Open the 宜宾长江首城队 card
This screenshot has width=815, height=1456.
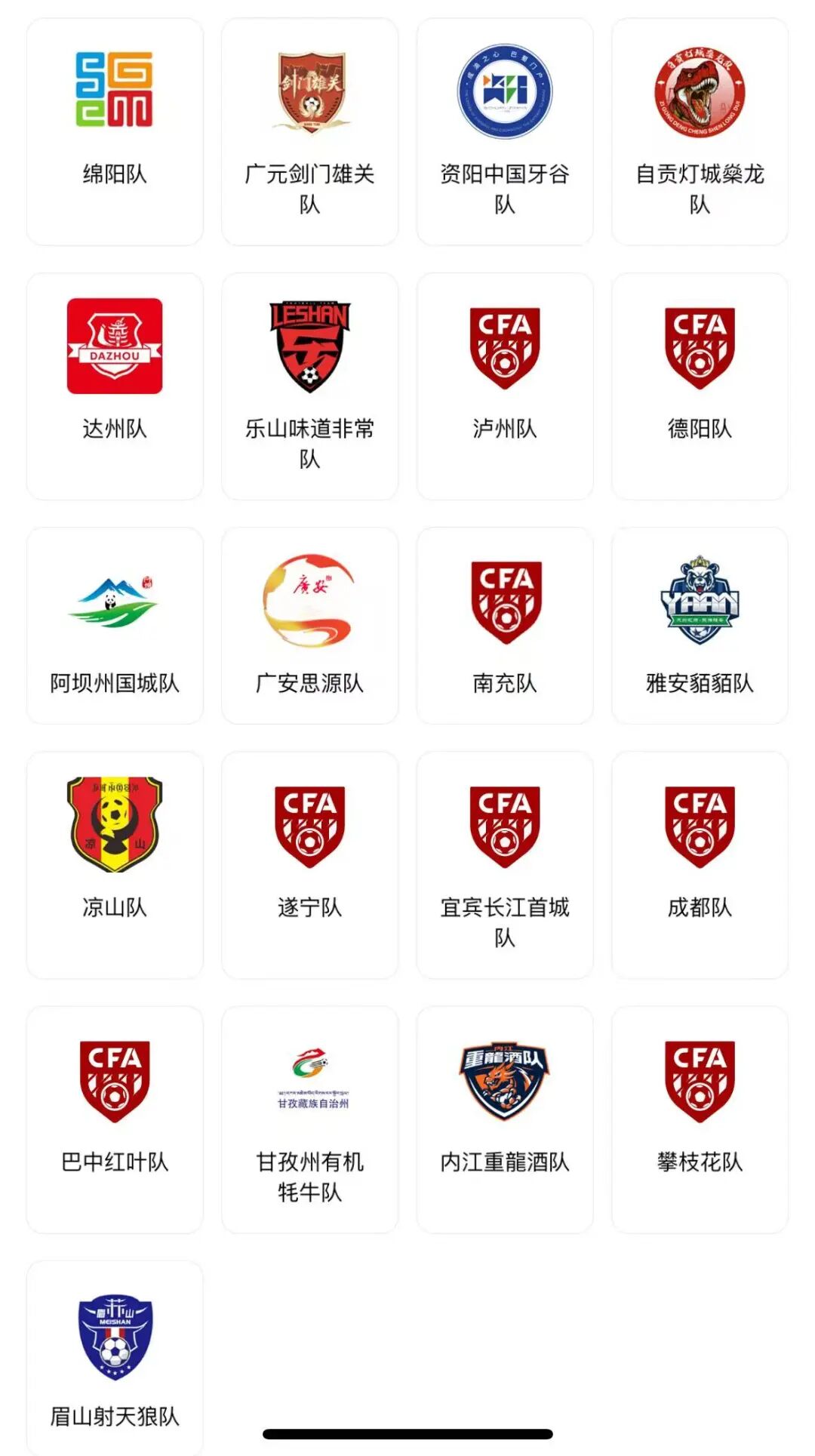pyautogui.click(x=504, y=864)
